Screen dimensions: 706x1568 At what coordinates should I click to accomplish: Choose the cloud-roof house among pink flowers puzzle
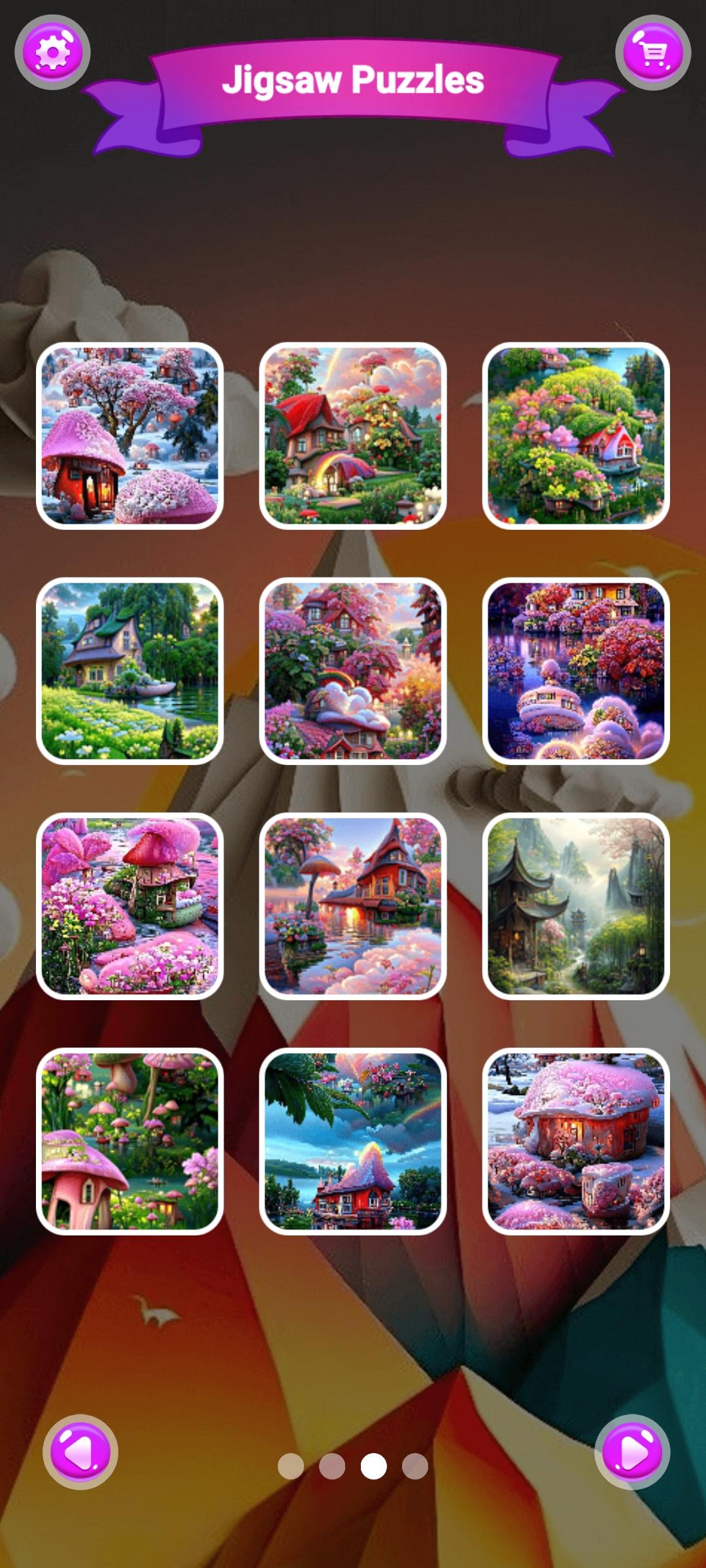353,671
